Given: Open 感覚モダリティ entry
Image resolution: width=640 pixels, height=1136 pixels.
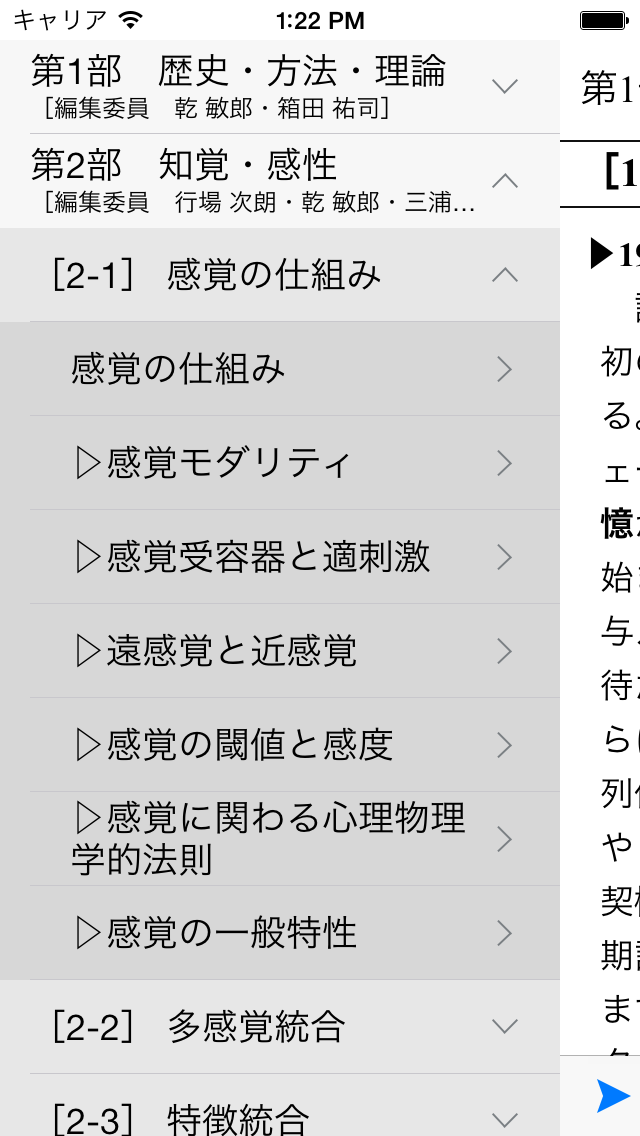Looking at the screenshot, I should [x=280, y=463].
